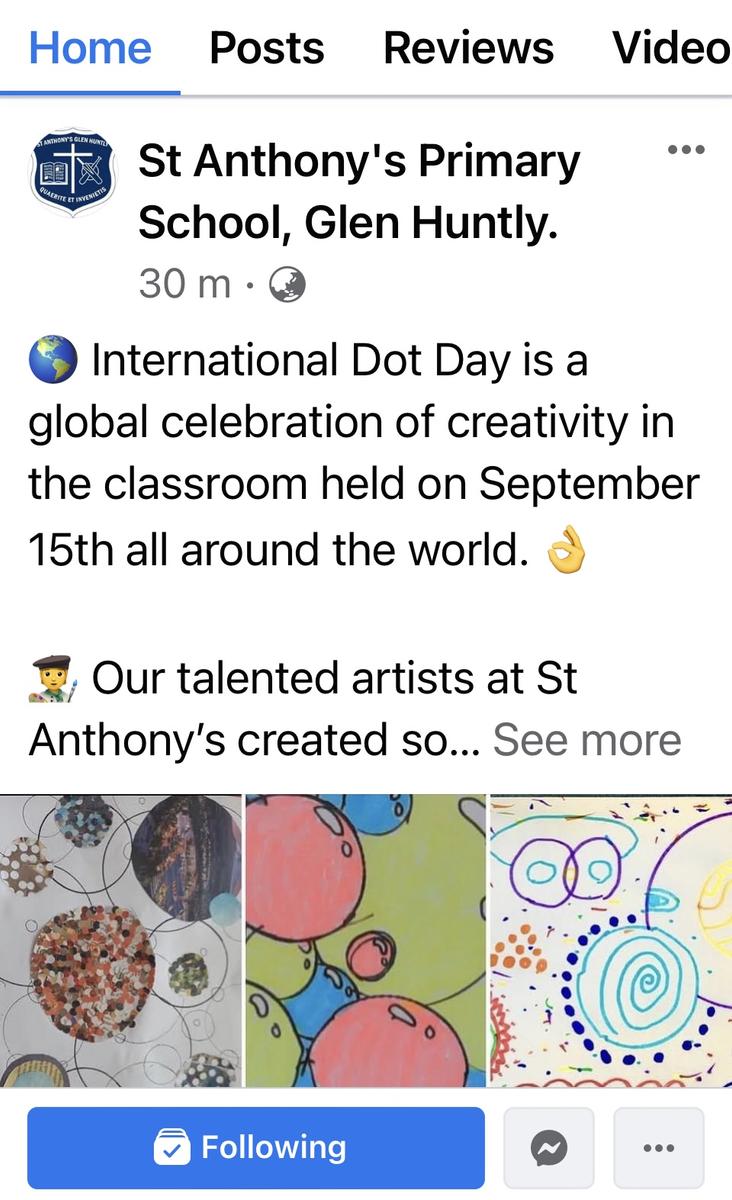The image size is (732, 1200).
Task: View the pink and blue bubbles artwork
Action: [365, 940]
